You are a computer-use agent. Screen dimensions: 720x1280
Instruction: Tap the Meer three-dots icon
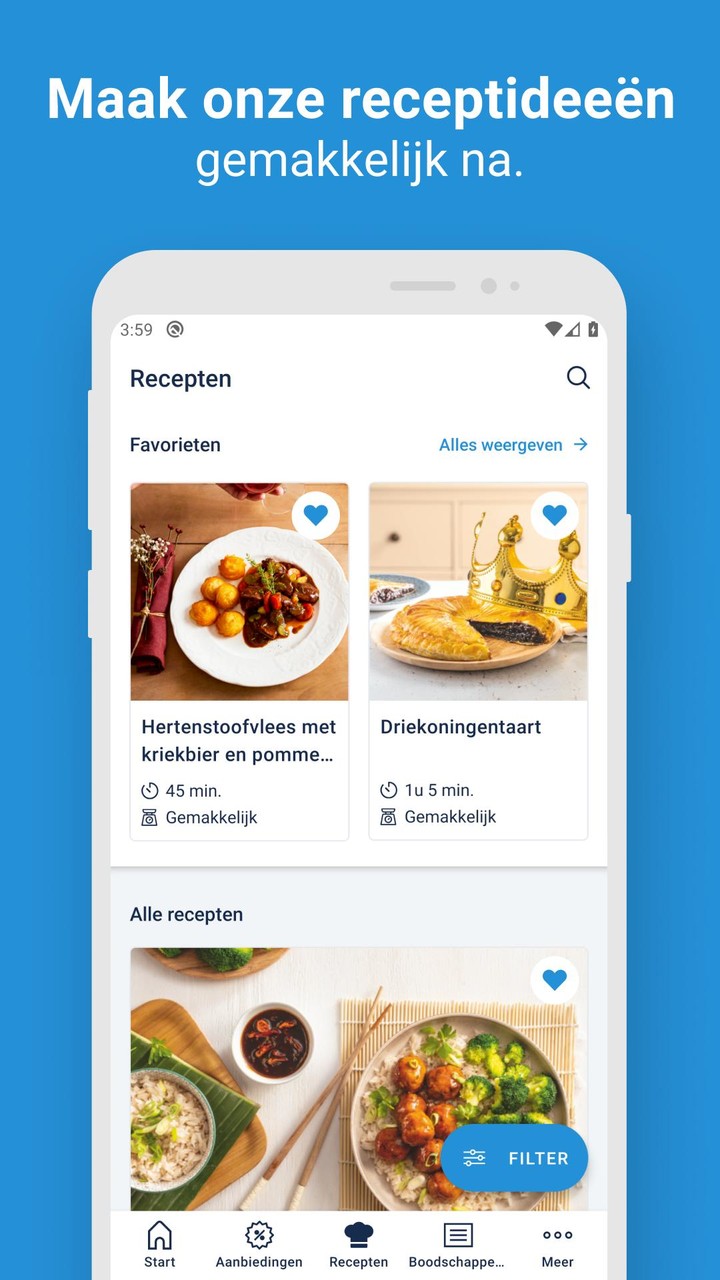(x=557, y=1236)
